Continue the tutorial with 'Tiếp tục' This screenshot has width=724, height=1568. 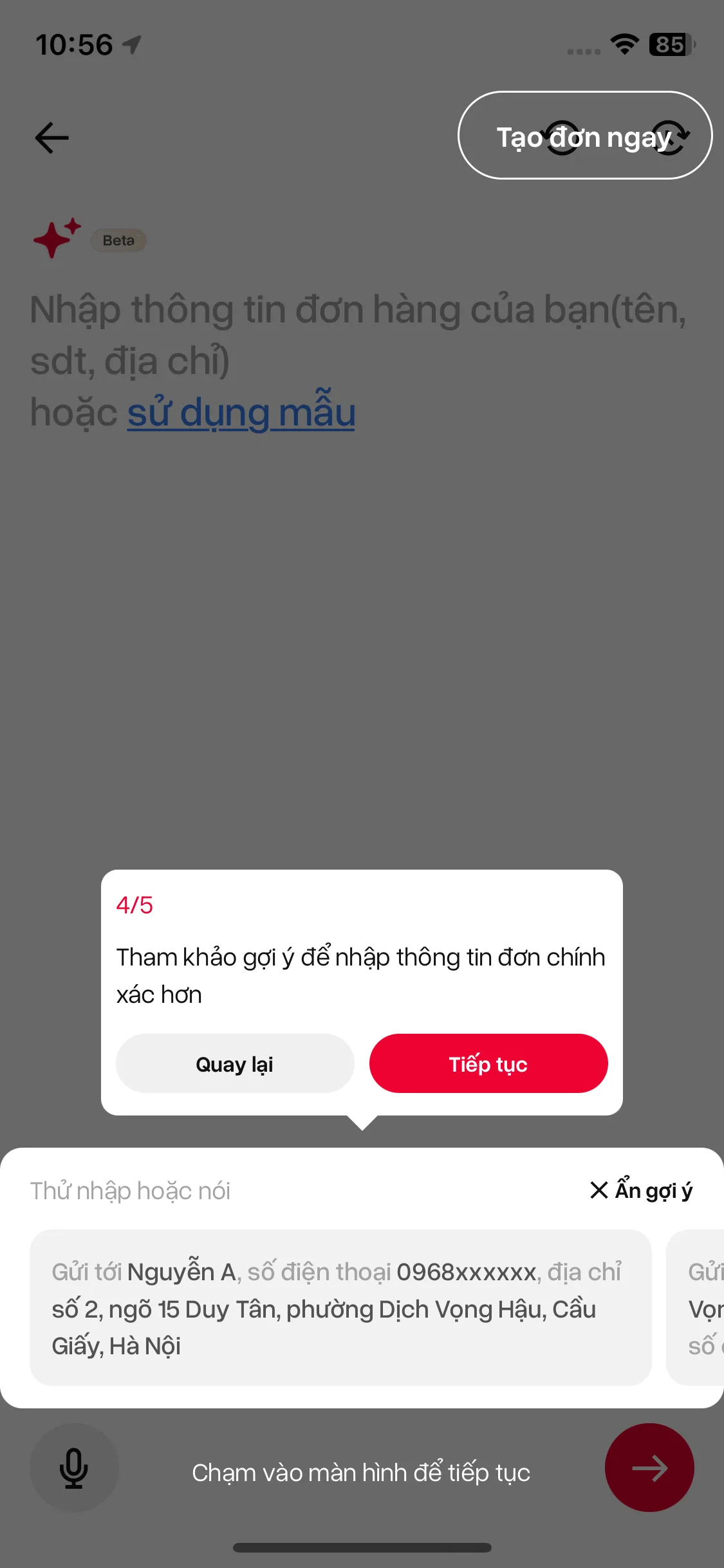[x=488, y=1064]
